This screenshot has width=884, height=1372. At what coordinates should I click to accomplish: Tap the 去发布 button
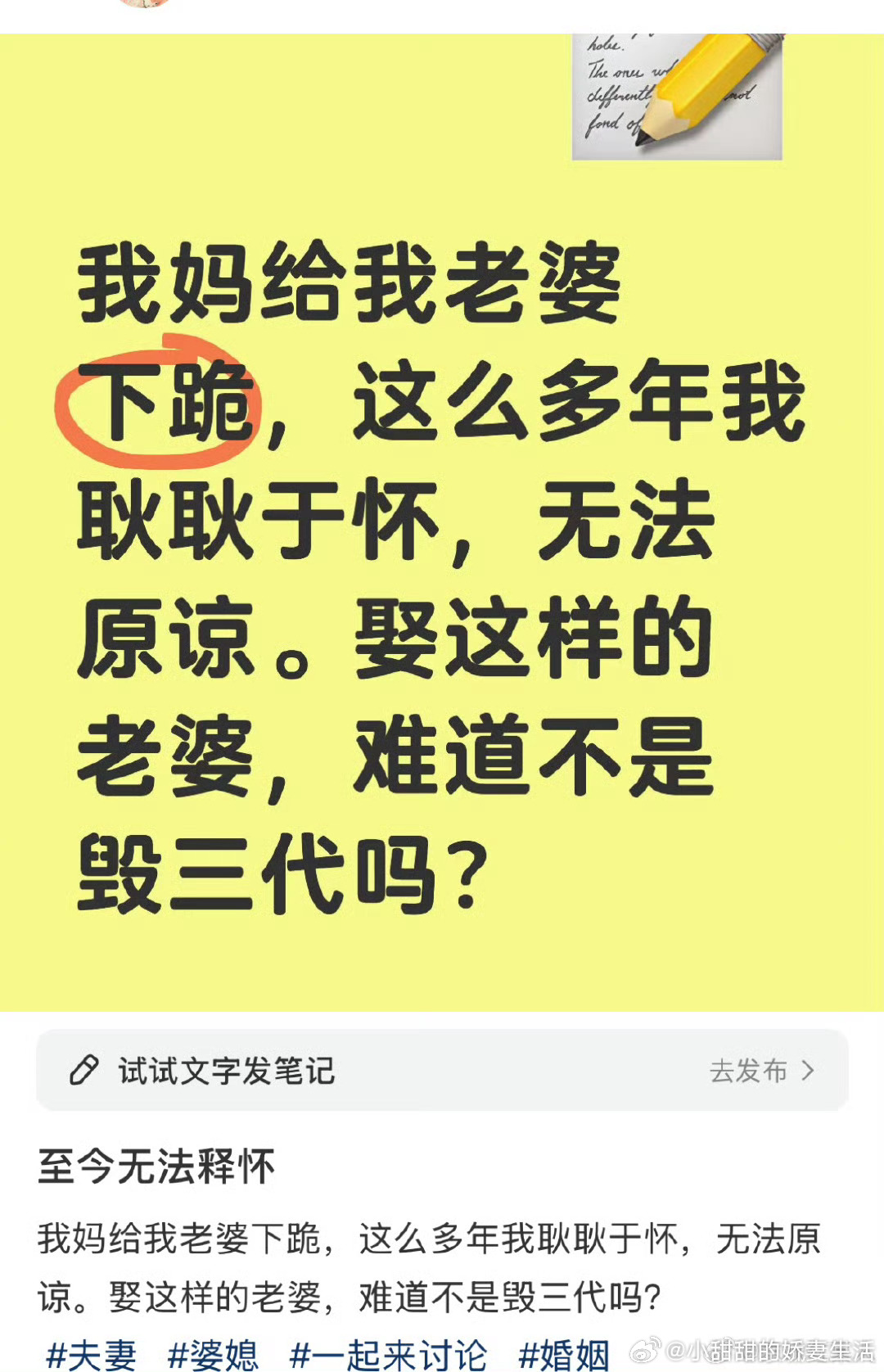click(x=761, y=1071)
